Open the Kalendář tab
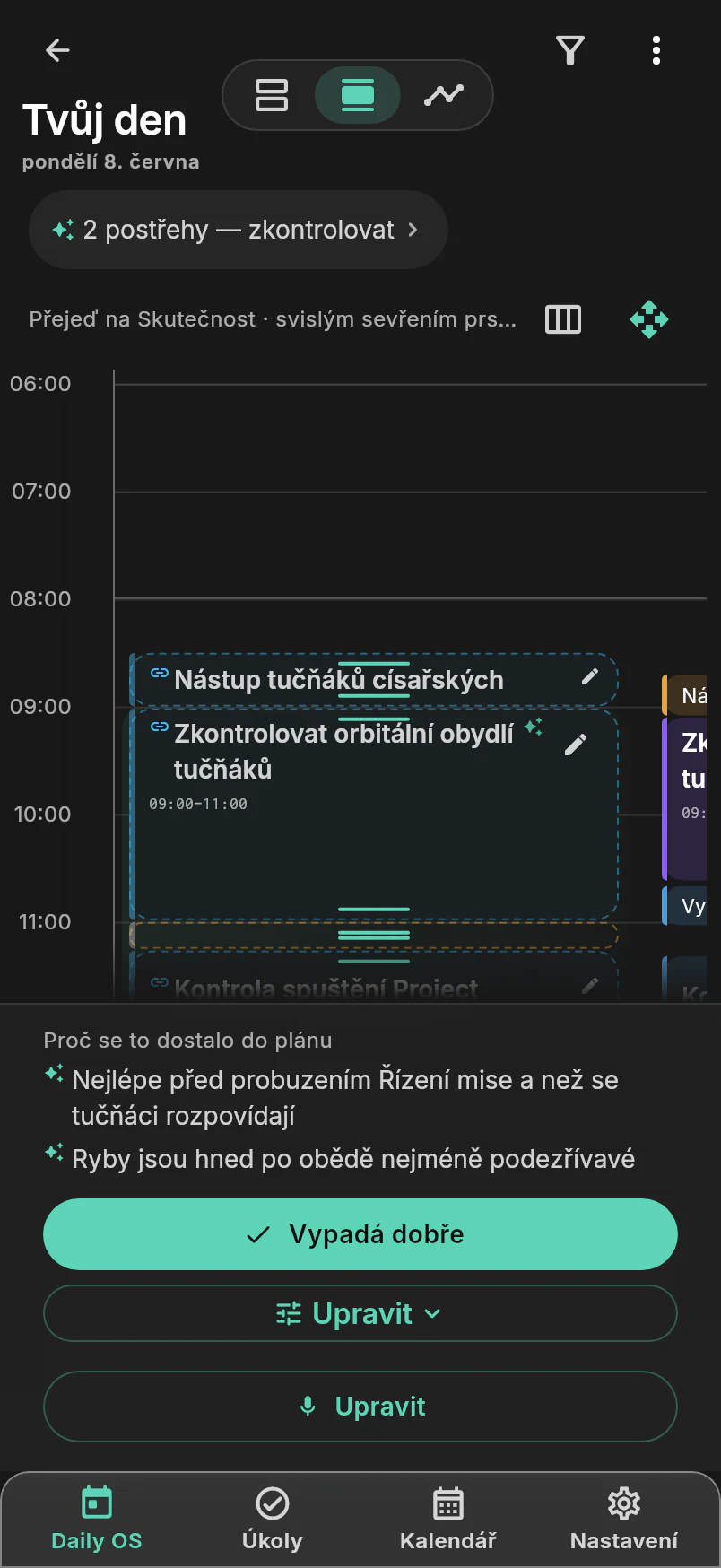 (448, 1520)
